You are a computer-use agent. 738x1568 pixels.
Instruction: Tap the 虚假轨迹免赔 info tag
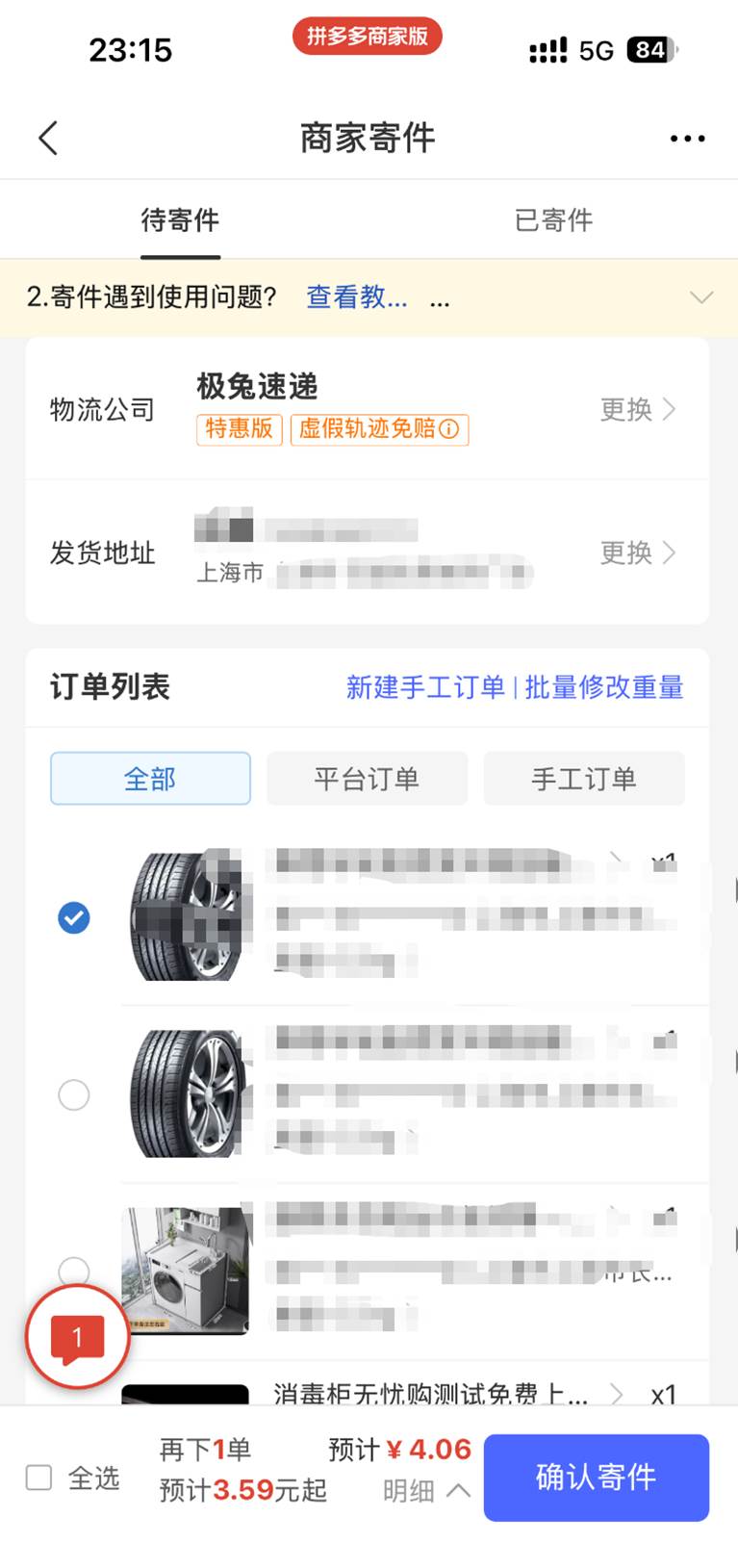[x=379, y=429]
